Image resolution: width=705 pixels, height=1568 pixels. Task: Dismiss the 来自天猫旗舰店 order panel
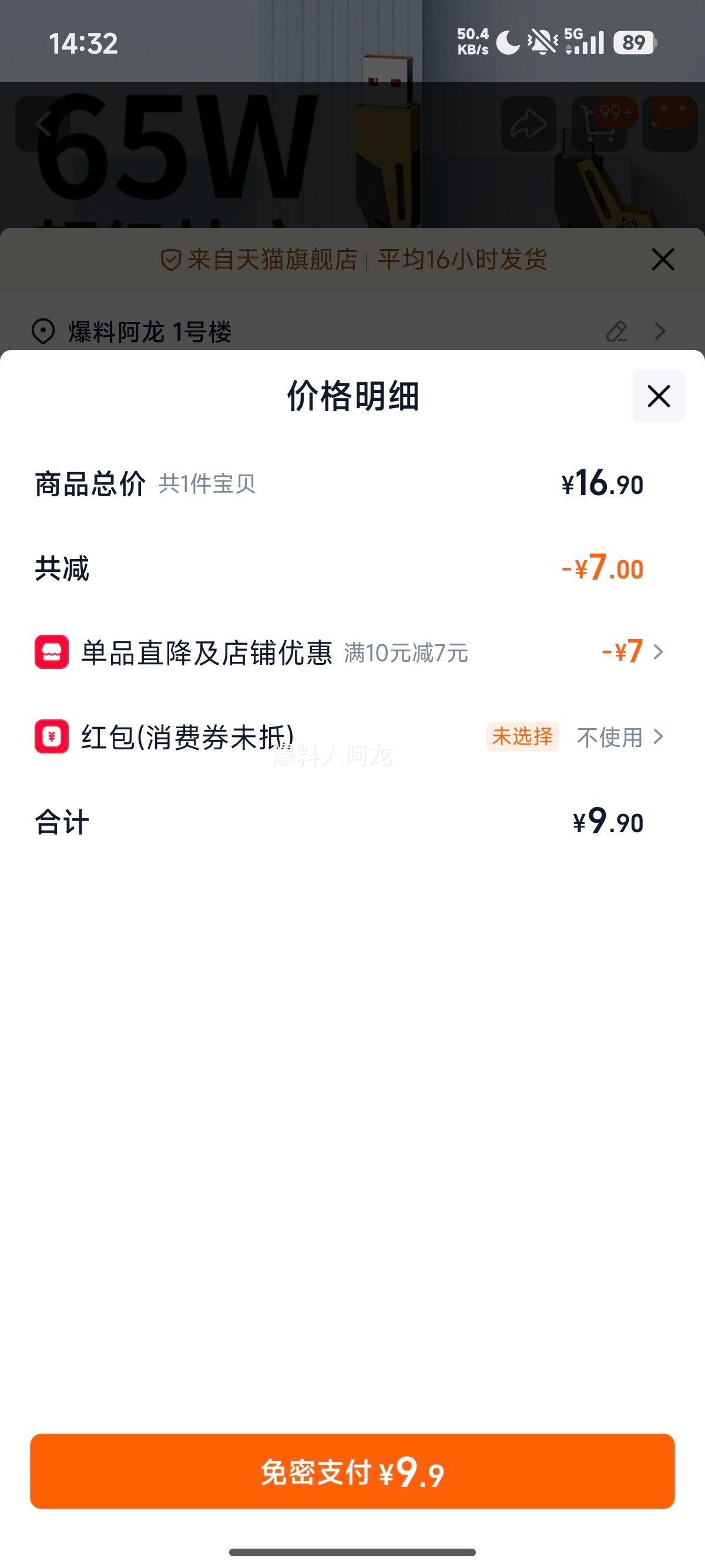tap(662, 260)
